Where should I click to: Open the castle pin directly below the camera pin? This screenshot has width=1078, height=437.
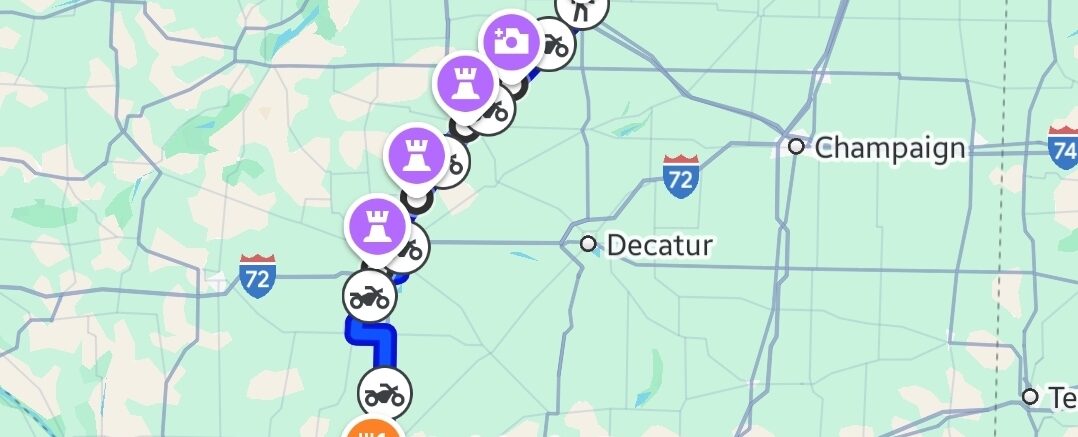tap(464, 83)
